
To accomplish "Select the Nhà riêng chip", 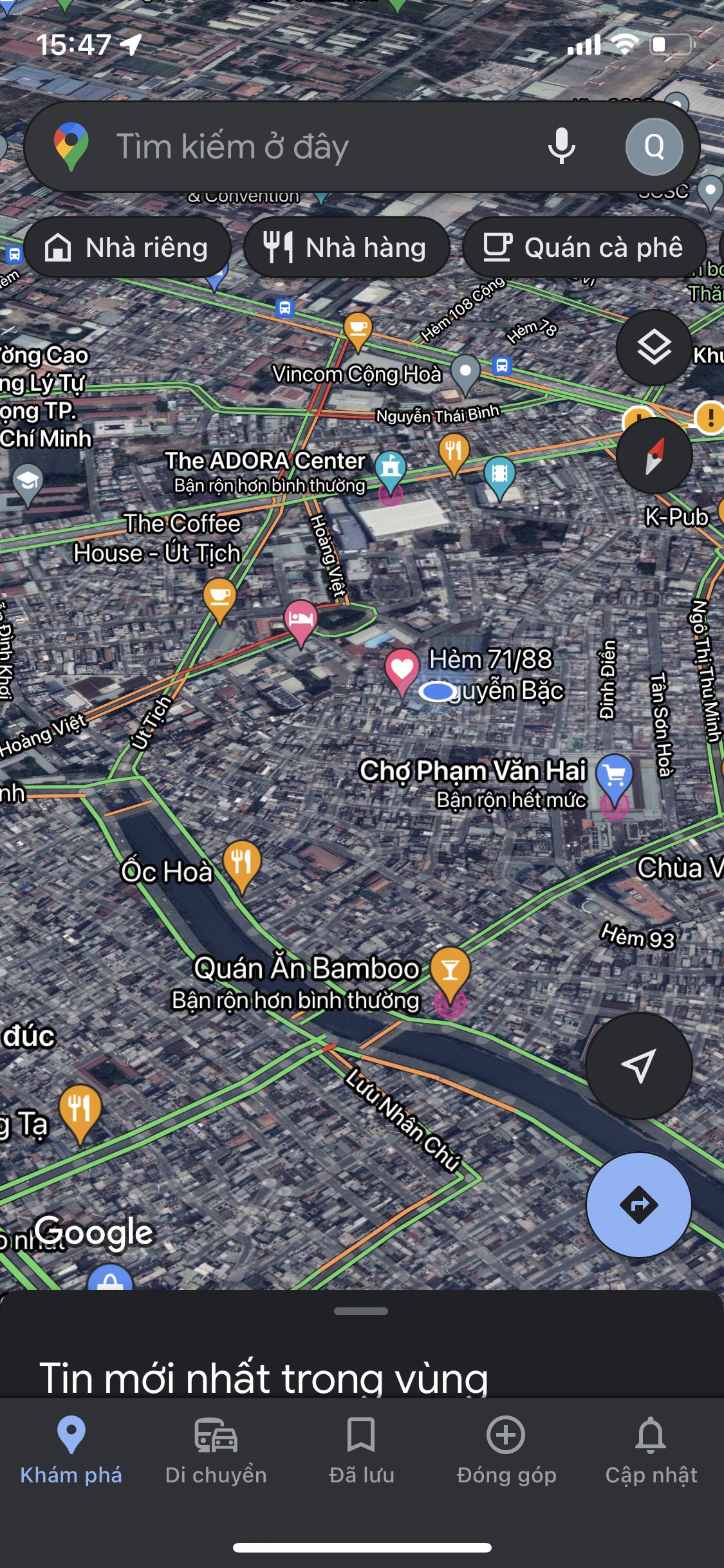I will pyautogui.click(x=127, y=248).
